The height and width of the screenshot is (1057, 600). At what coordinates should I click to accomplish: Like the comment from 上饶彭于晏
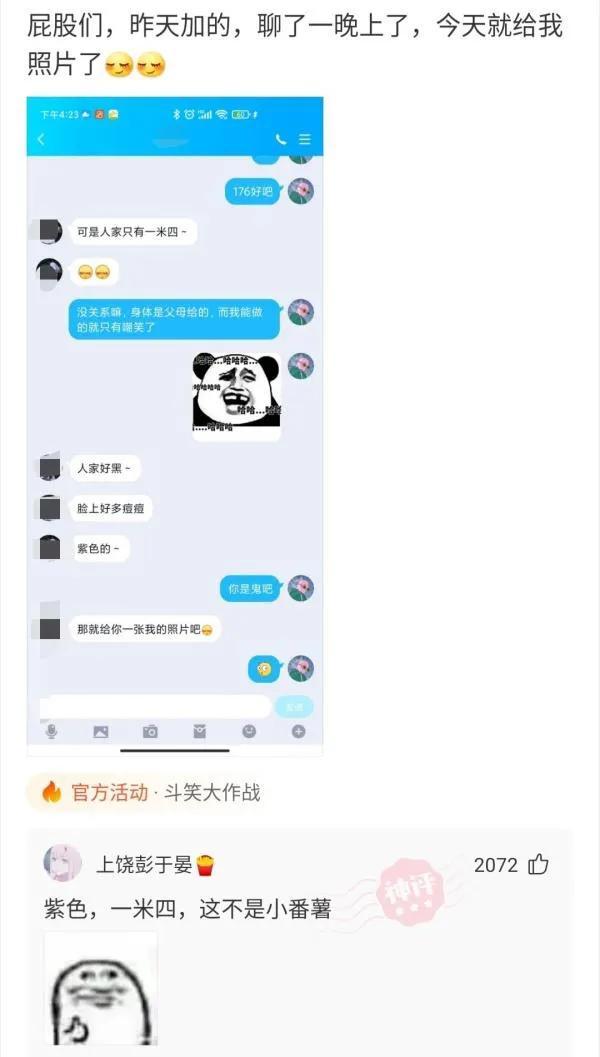pyautogui.click(x=539, y=865)
